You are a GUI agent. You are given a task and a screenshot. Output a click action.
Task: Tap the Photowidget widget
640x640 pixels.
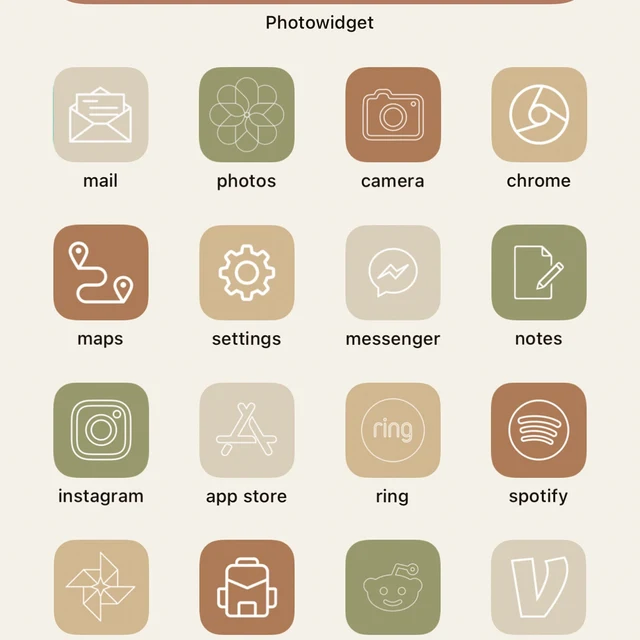click(320, 8)
